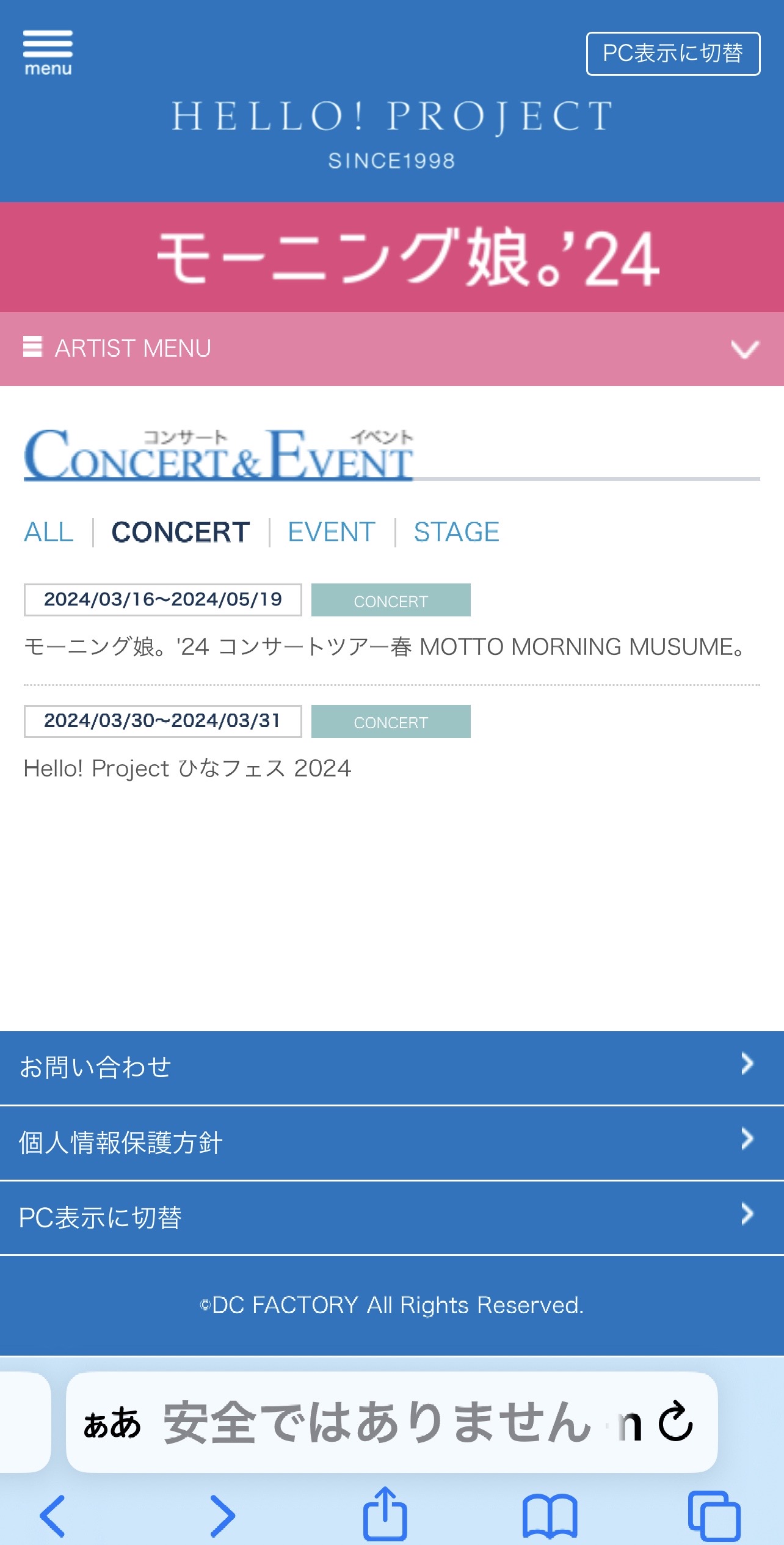Open the ぁあ page settings button
The width and height of the screenshot is (784, 1545).
(112, 1423)
